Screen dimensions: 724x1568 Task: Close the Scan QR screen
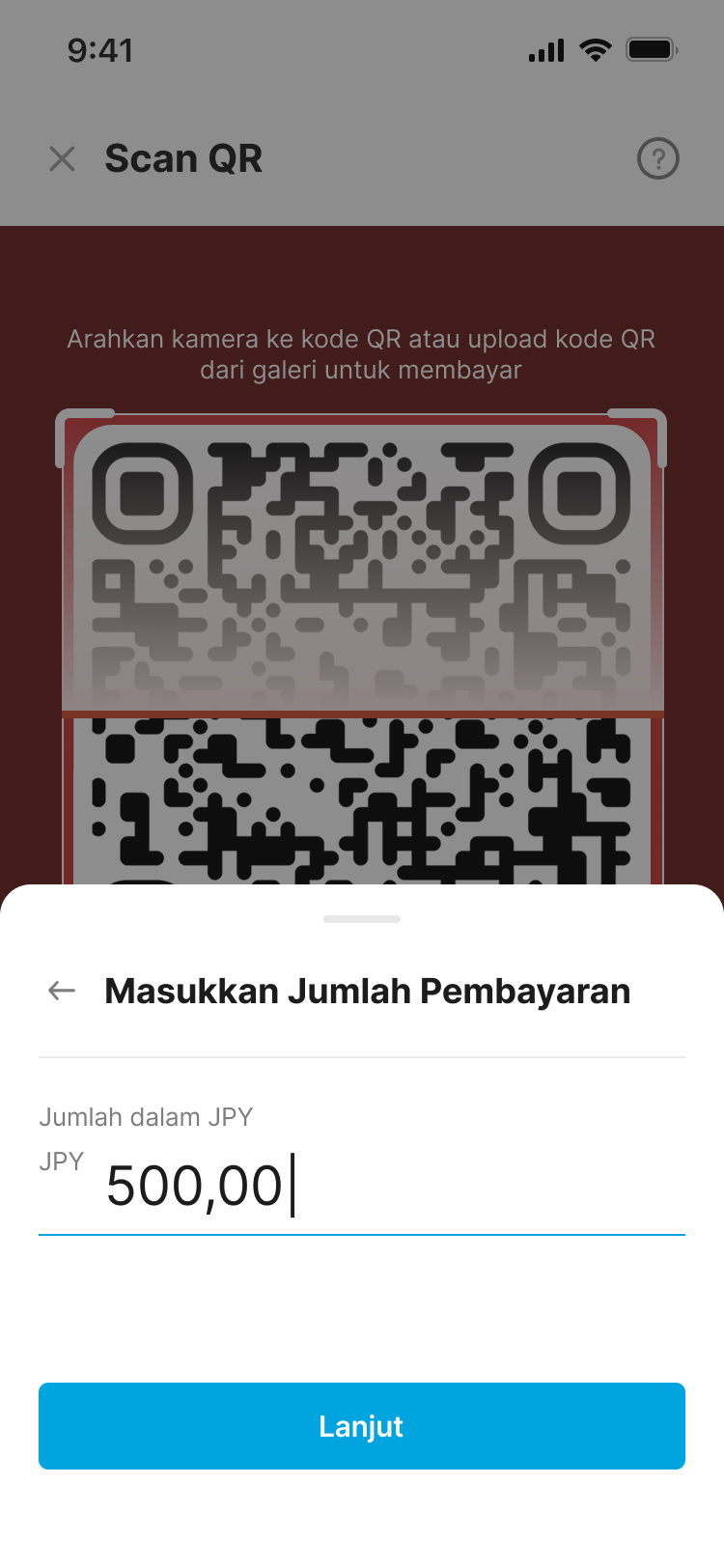[x=62, y=158]
